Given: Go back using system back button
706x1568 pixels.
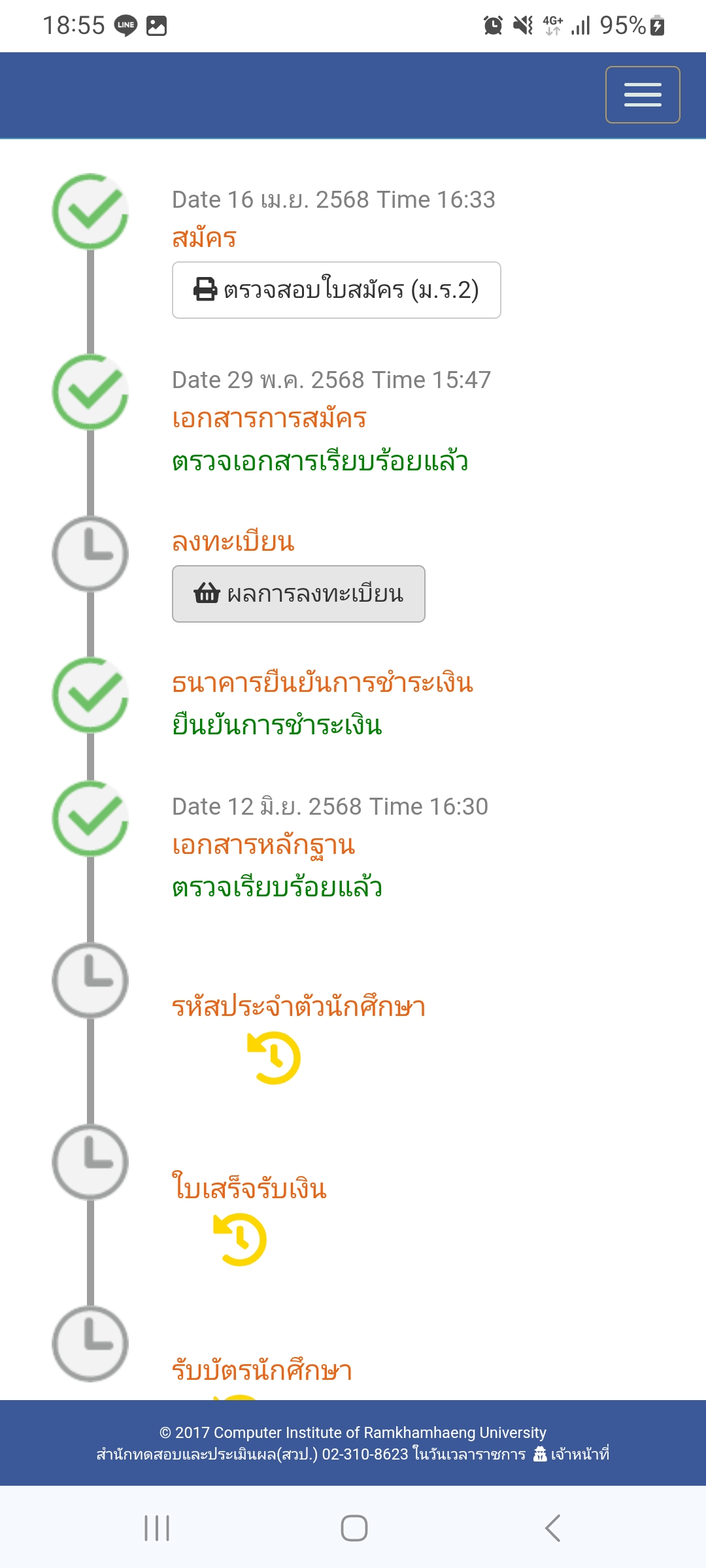Looking at the screenshot, I should point(552,1528).
